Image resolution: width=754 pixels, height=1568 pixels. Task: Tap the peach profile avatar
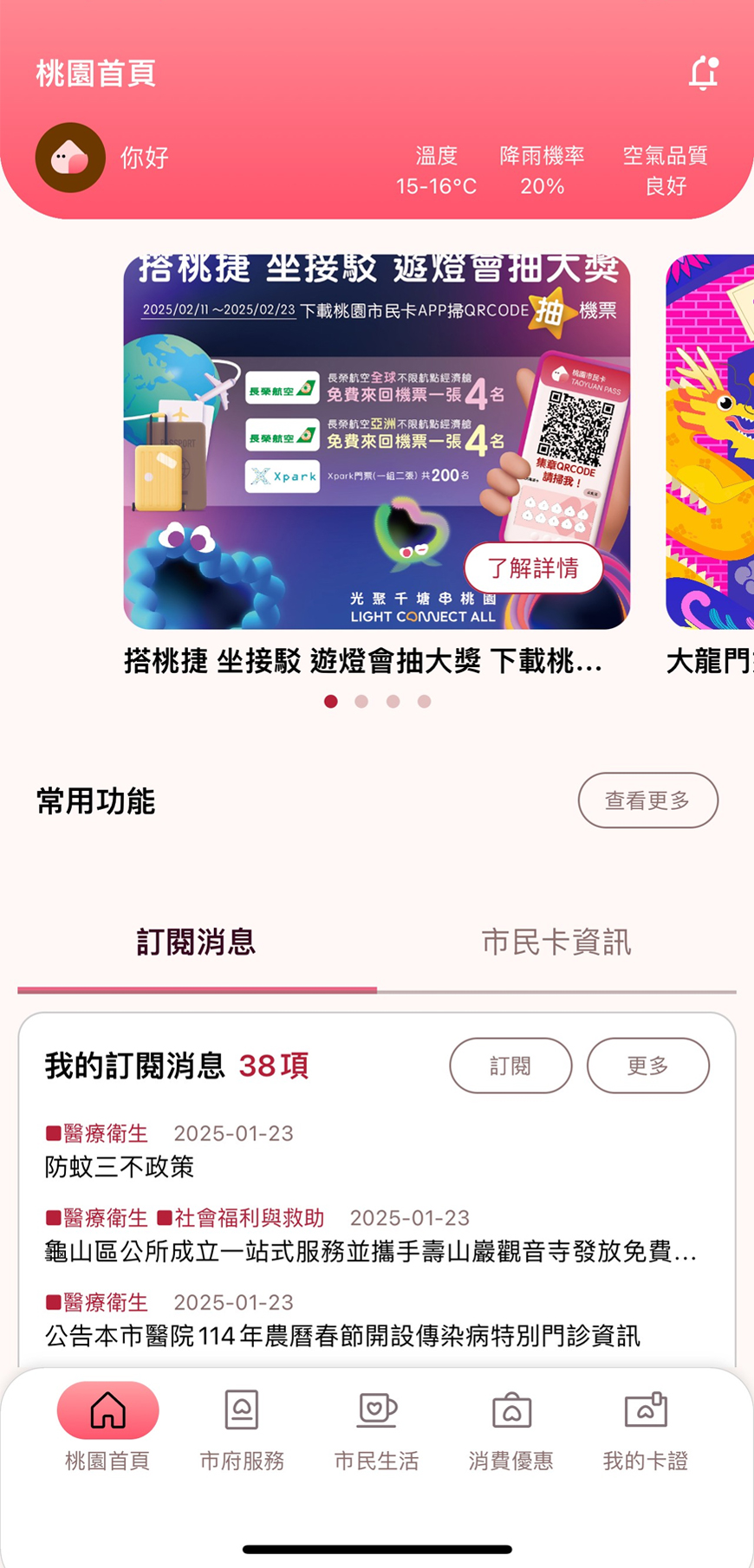tap(70, 158)
